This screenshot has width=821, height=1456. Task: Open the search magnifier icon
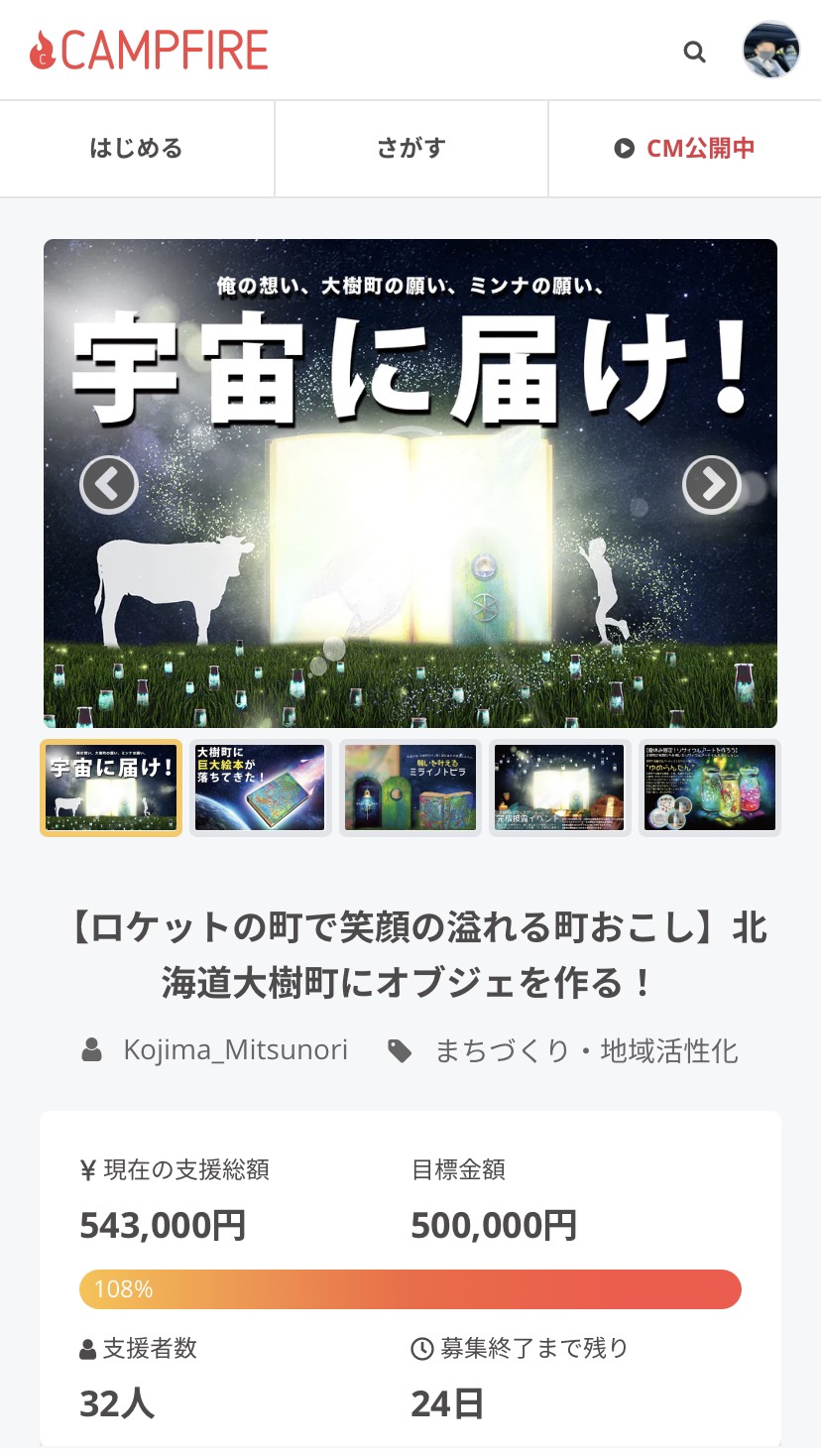click(695, 53)
